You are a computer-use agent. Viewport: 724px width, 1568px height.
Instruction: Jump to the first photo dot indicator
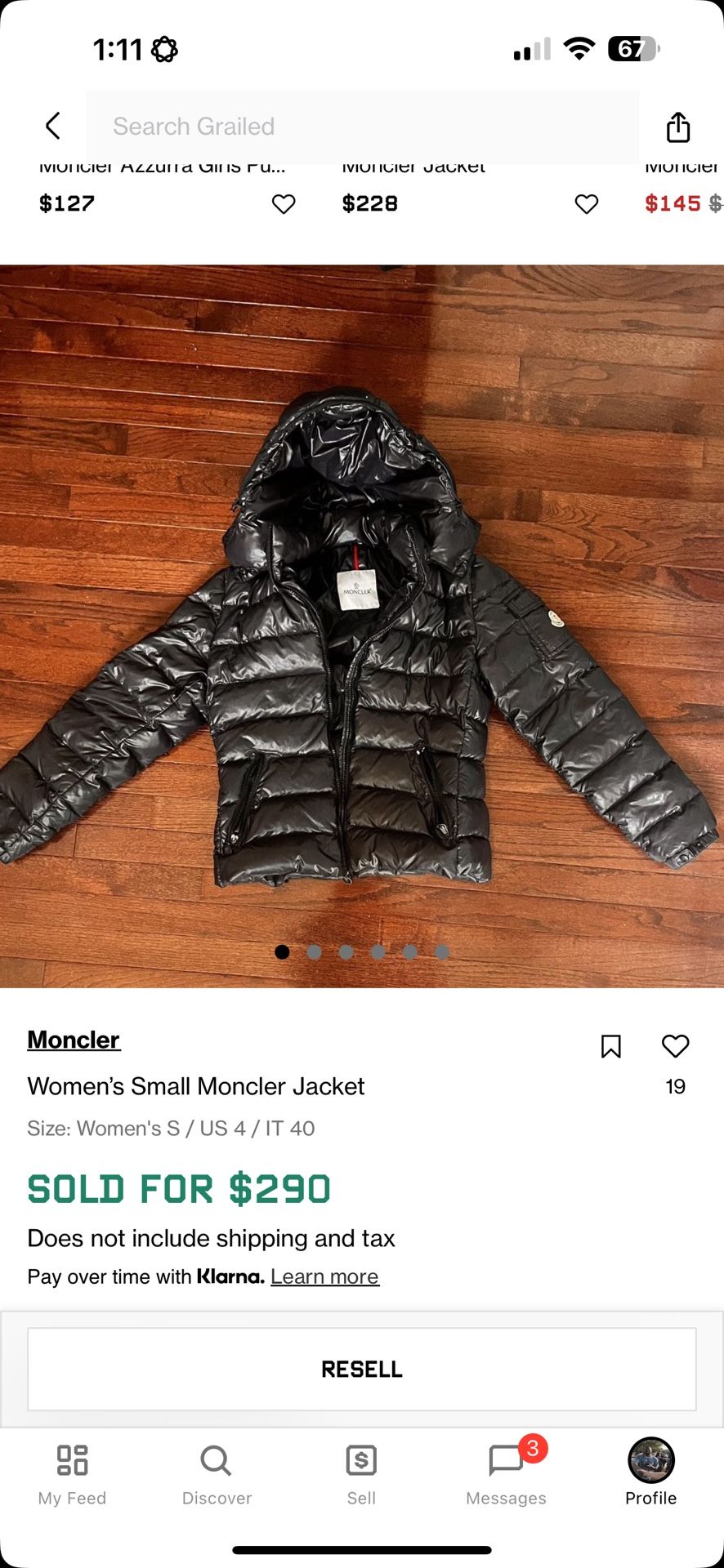click(282, 951)
